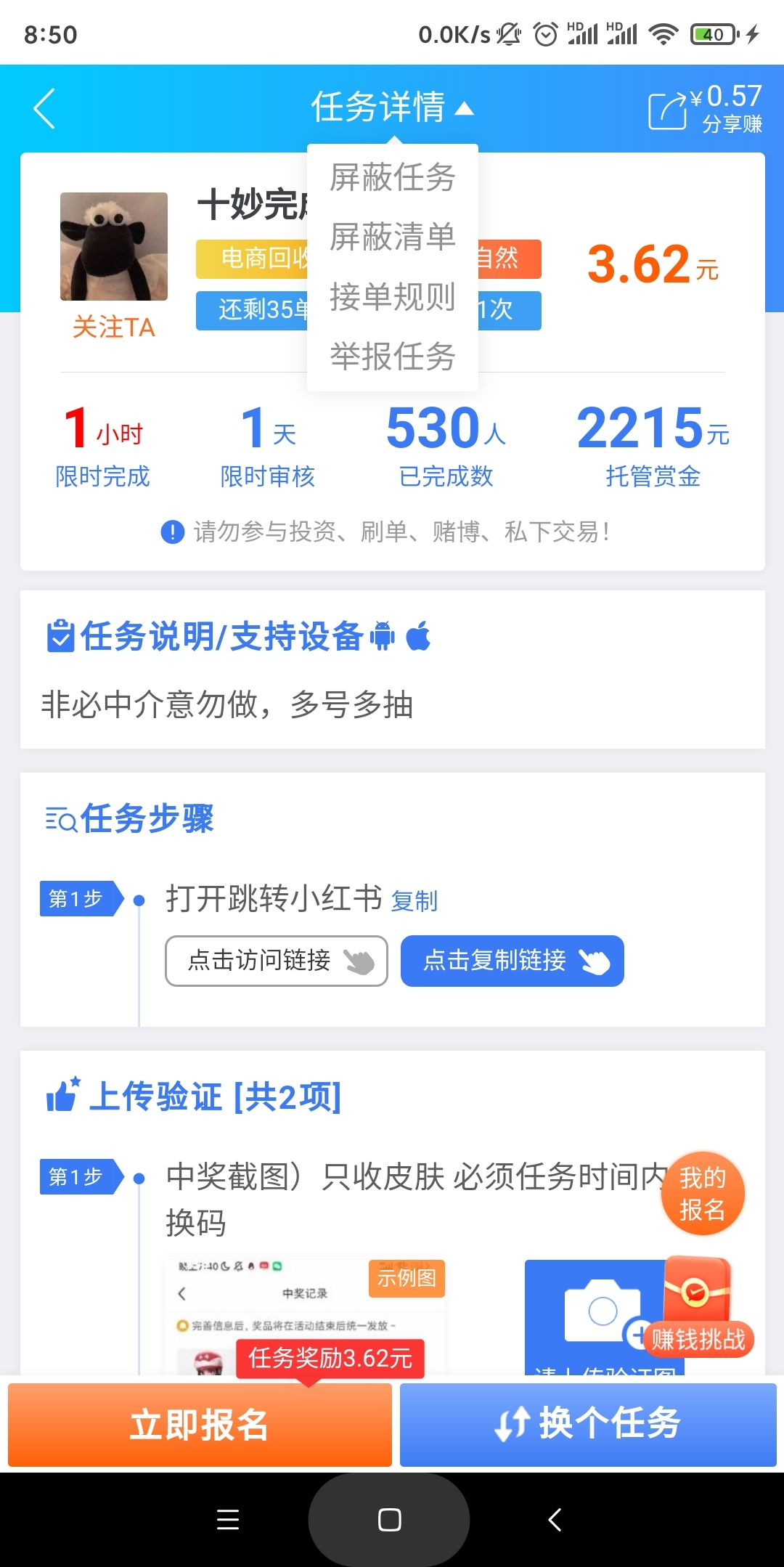Open the publisher's avatar
Image resolution: width=784 pixels, height=1567 pixels.
coord(114,246)
